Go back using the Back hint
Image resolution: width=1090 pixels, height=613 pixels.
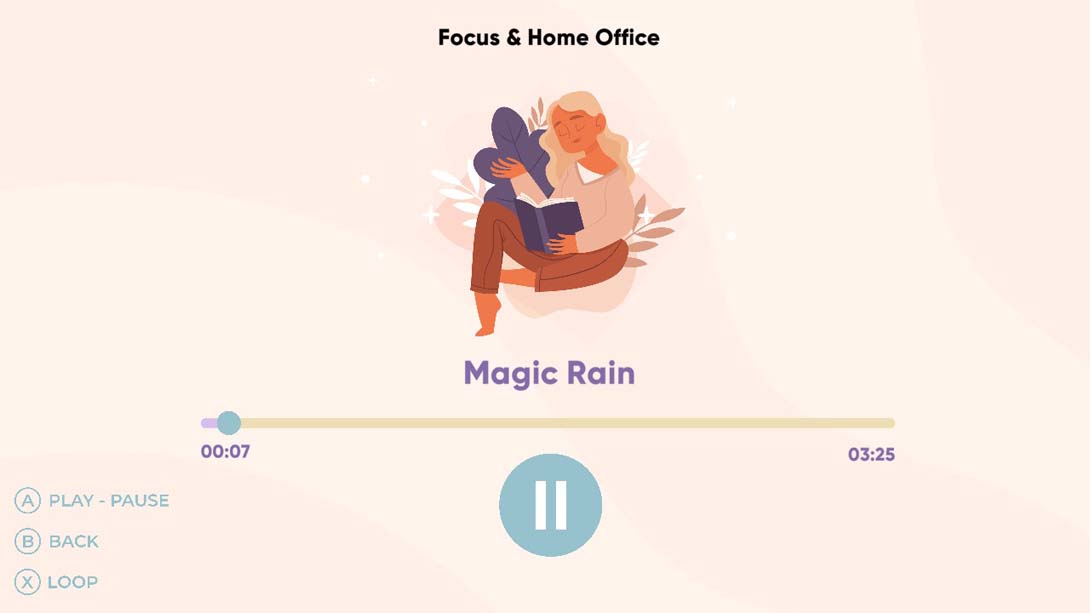point(57,542)
